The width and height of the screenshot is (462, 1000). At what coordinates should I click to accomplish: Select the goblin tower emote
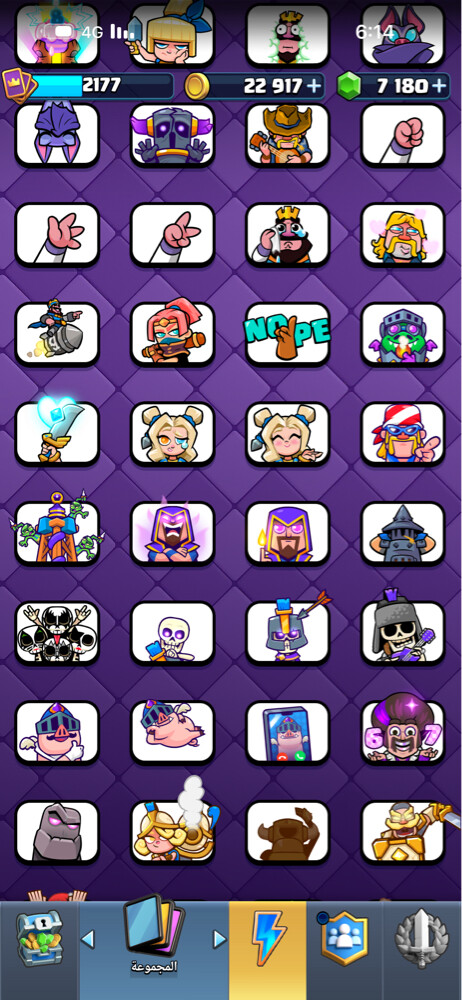(x=57, y=533)
